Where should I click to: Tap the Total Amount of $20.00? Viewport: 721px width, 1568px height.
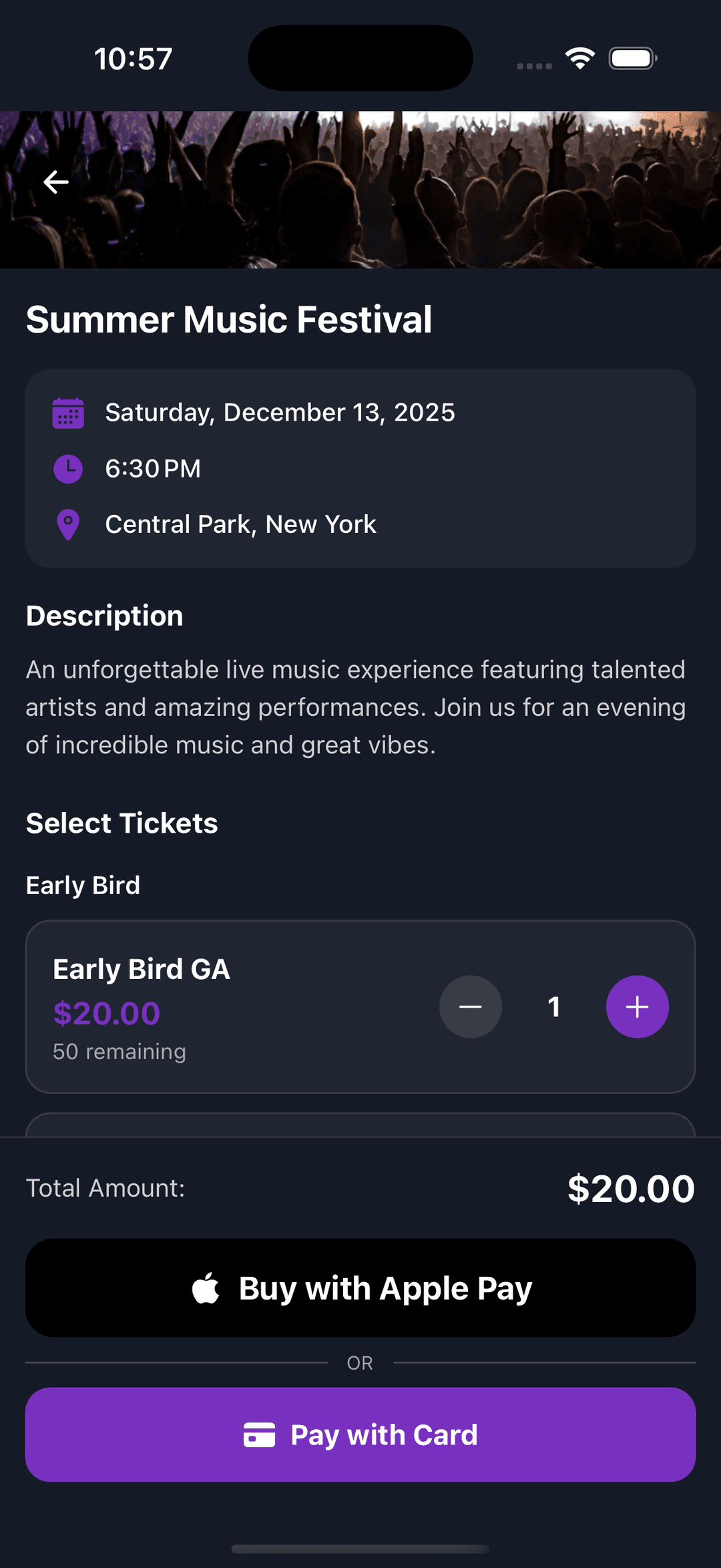(630, 1188)
